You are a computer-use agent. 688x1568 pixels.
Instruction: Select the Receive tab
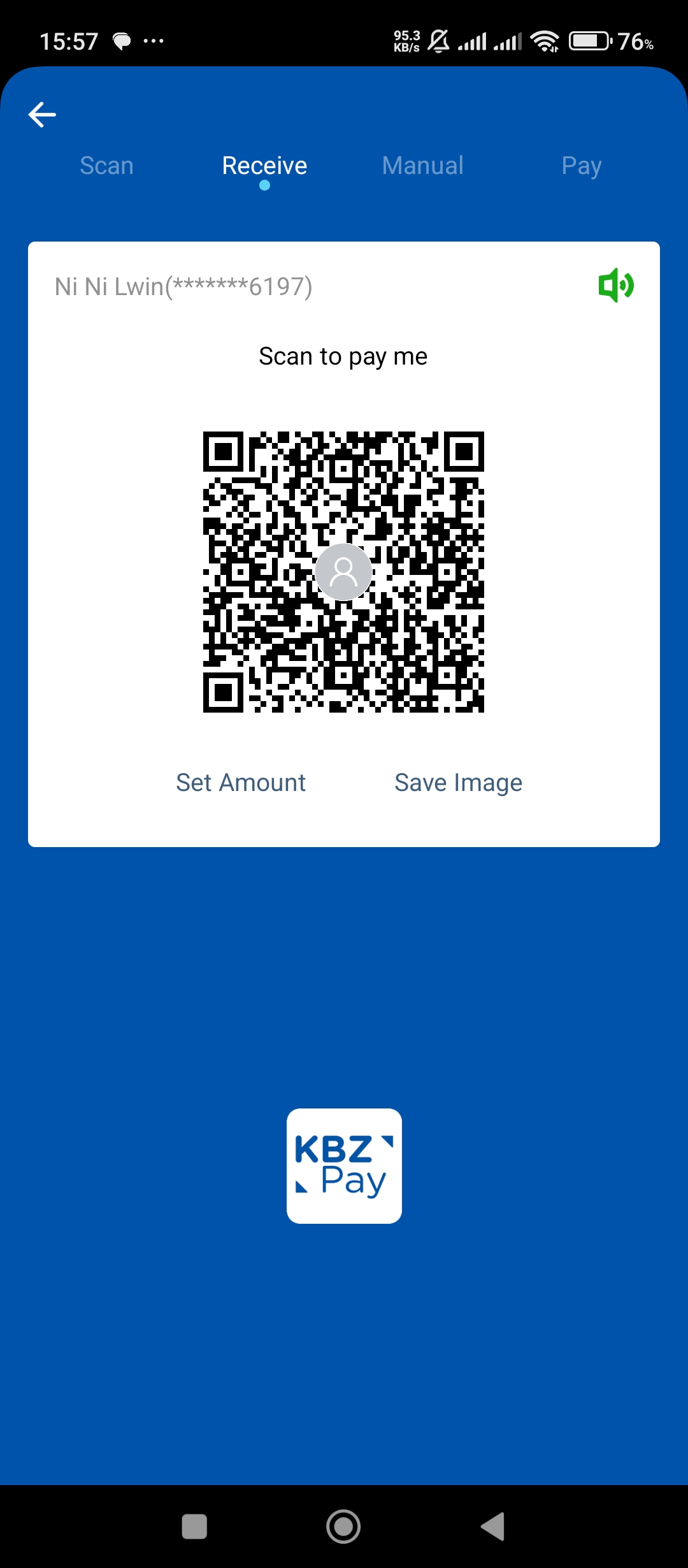[264, 166]
